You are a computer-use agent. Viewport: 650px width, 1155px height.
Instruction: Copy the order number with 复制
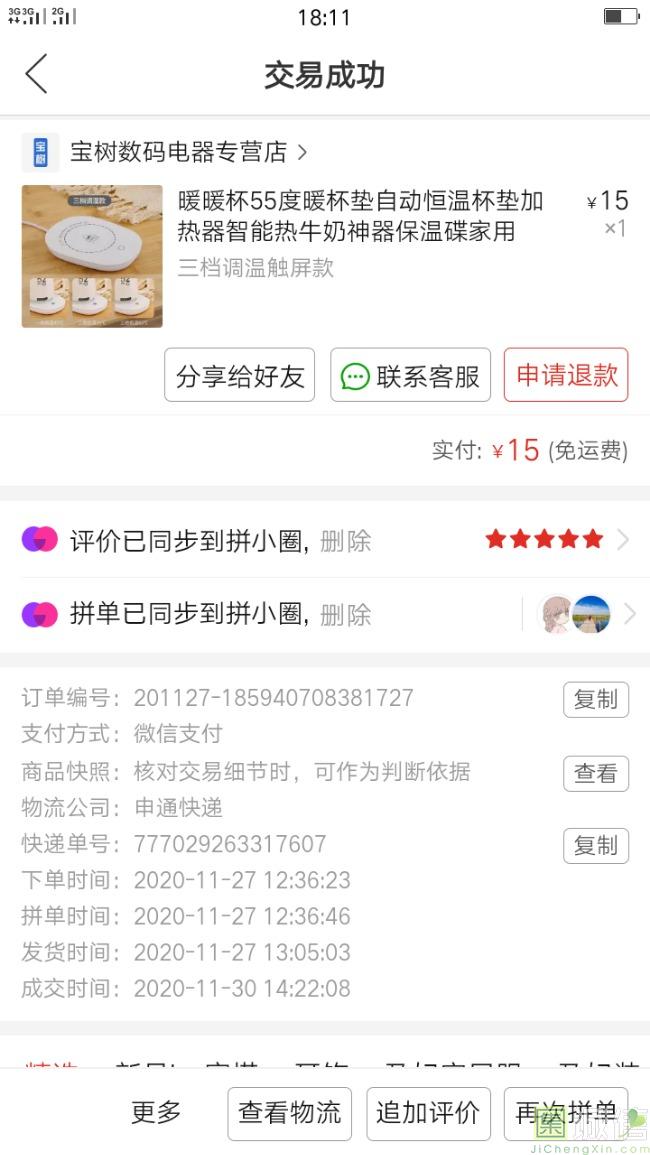pyautogui.click(x=595, y=700)
